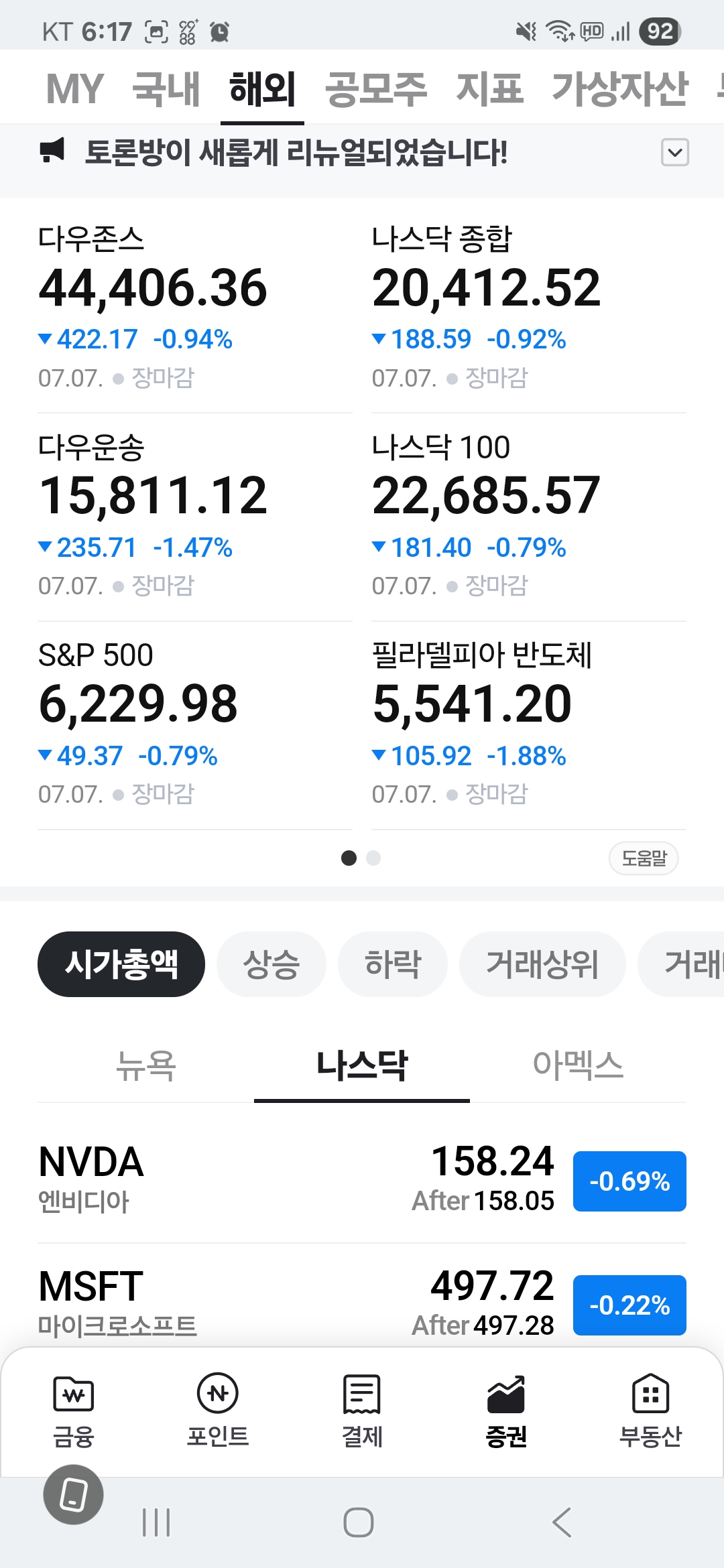Open the 다우존스 index card
Image resolution: width=724 pixels, height=1568 pixels.
(x=194, y=308)
